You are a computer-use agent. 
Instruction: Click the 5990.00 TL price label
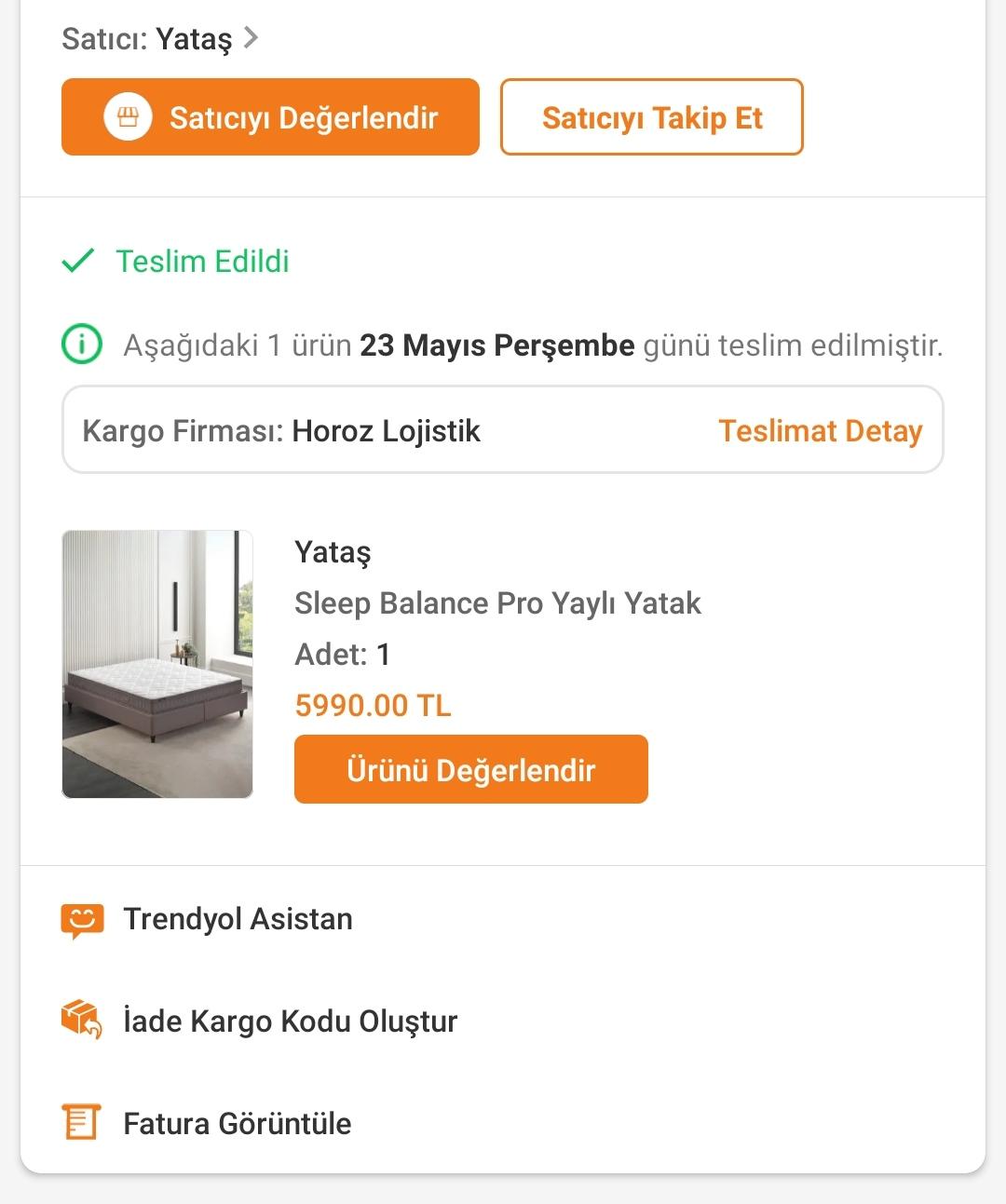point(373,706)
